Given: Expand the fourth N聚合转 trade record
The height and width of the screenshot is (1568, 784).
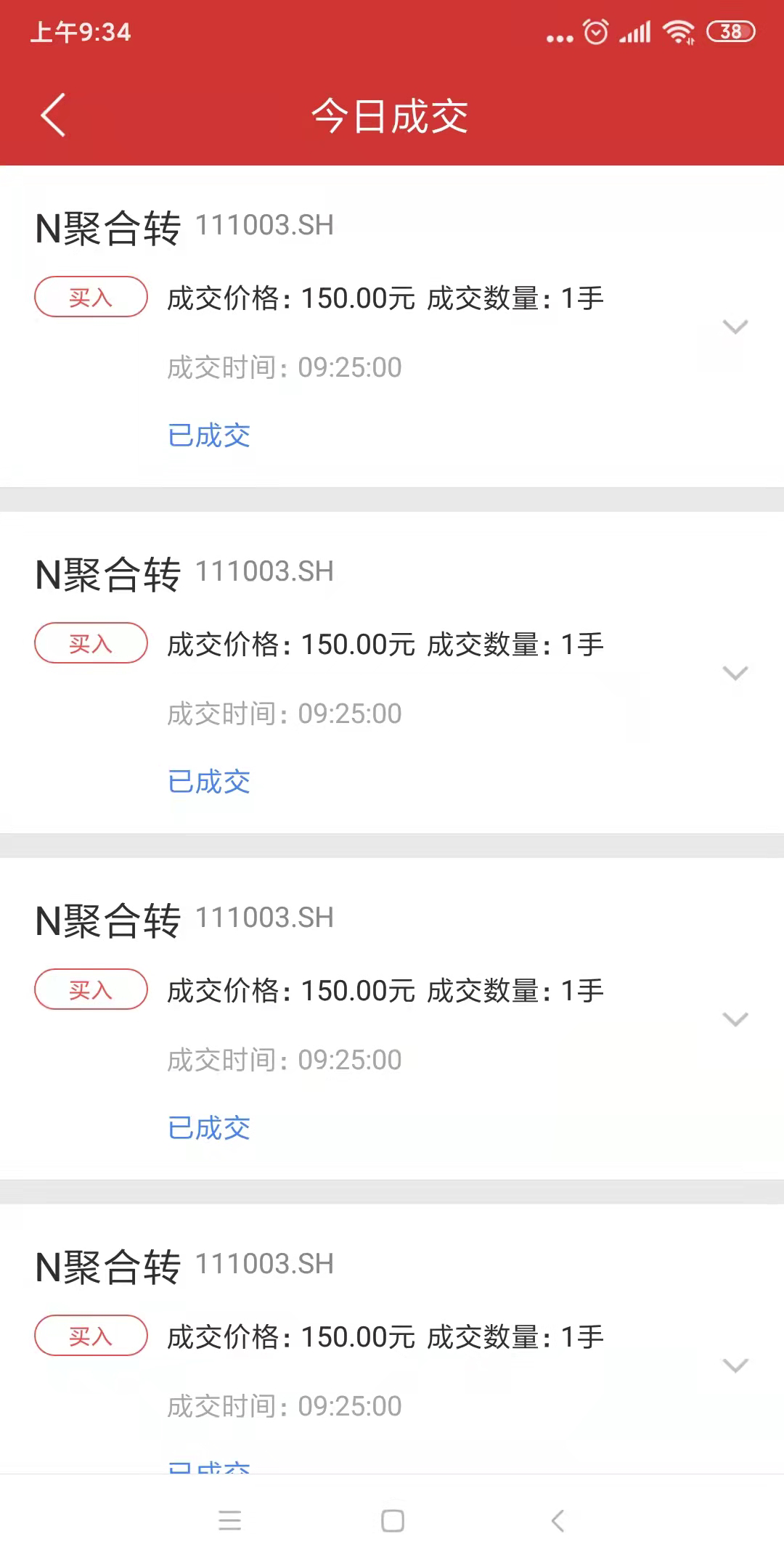Looking at the screenshot, I should [735, 1366].
